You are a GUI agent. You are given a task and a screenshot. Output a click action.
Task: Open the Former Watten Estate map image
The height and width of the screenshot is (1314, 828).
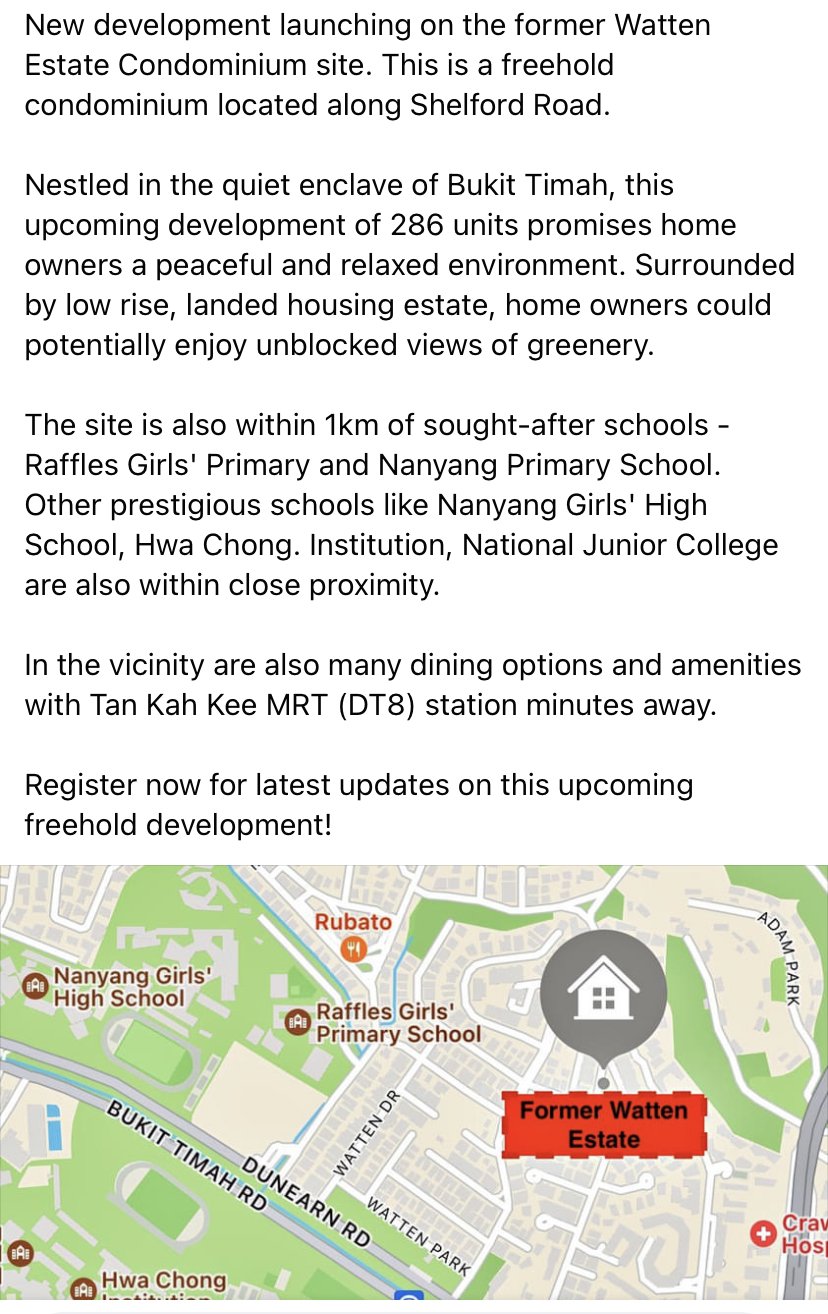[414, 1085]
